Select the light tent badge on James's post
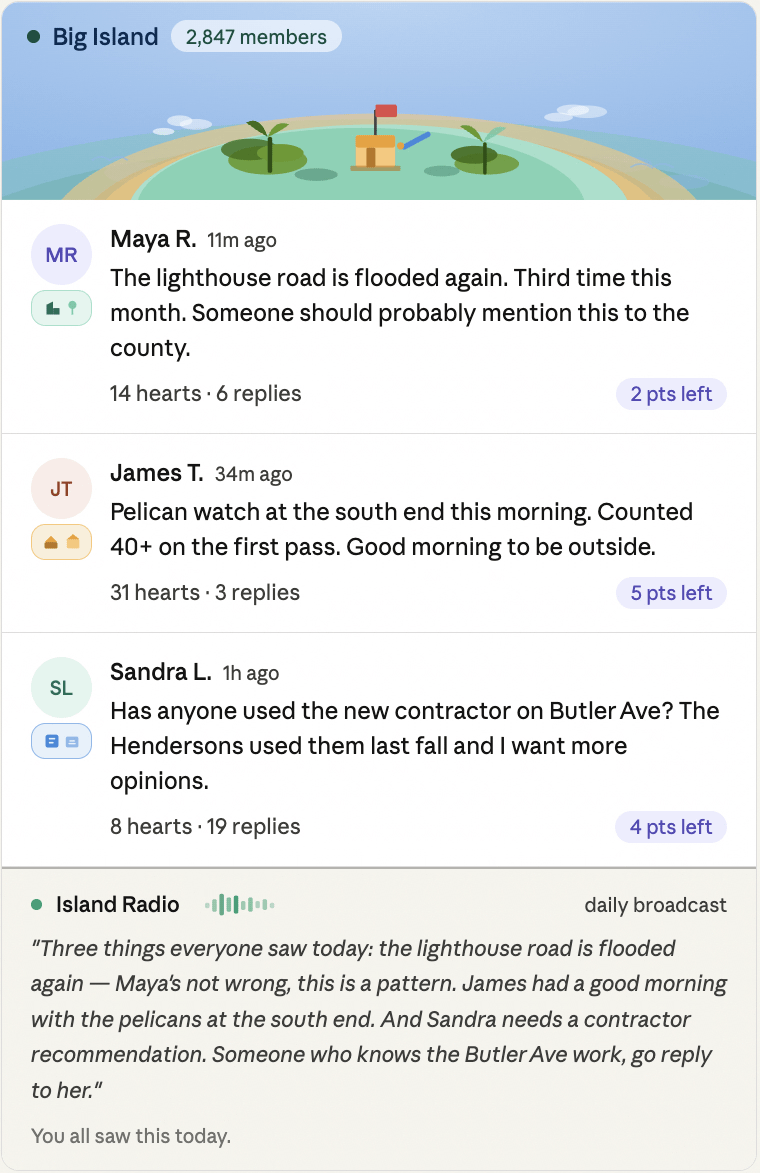Screen dimensions: 760x1173 [73, 541]
